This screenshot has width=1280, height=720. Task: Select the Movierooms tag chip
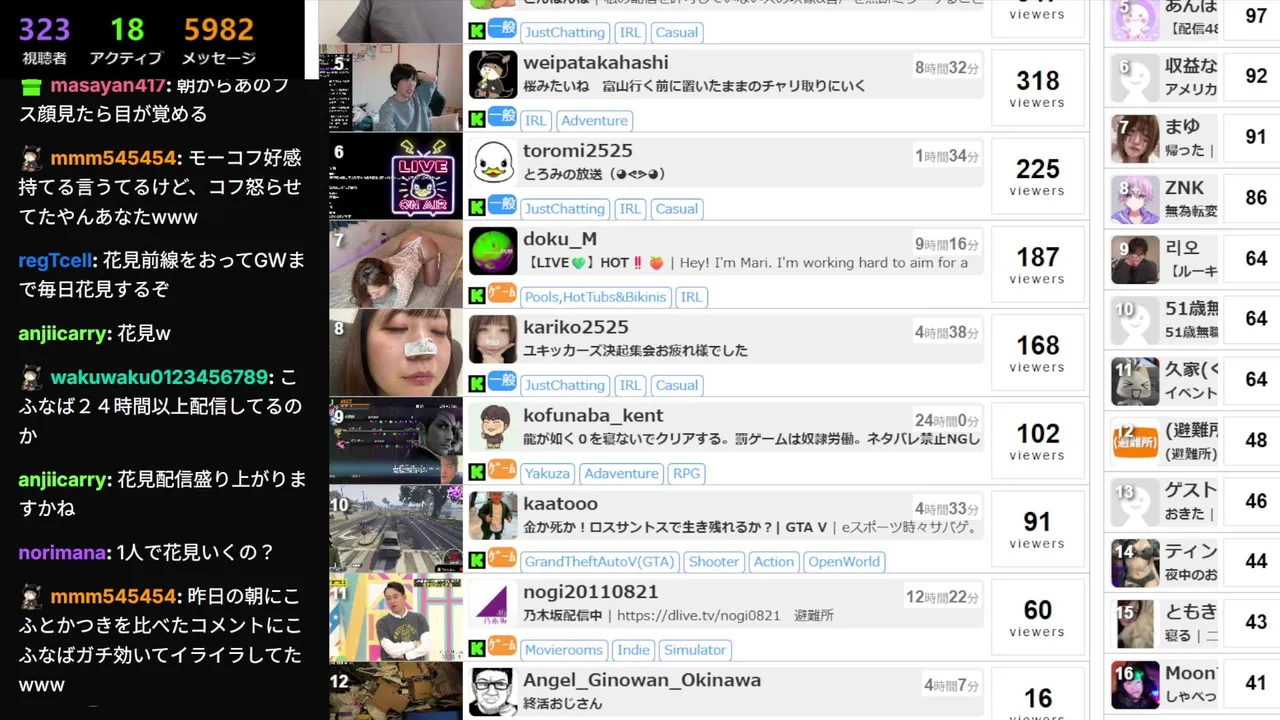(x=564, y=649)
